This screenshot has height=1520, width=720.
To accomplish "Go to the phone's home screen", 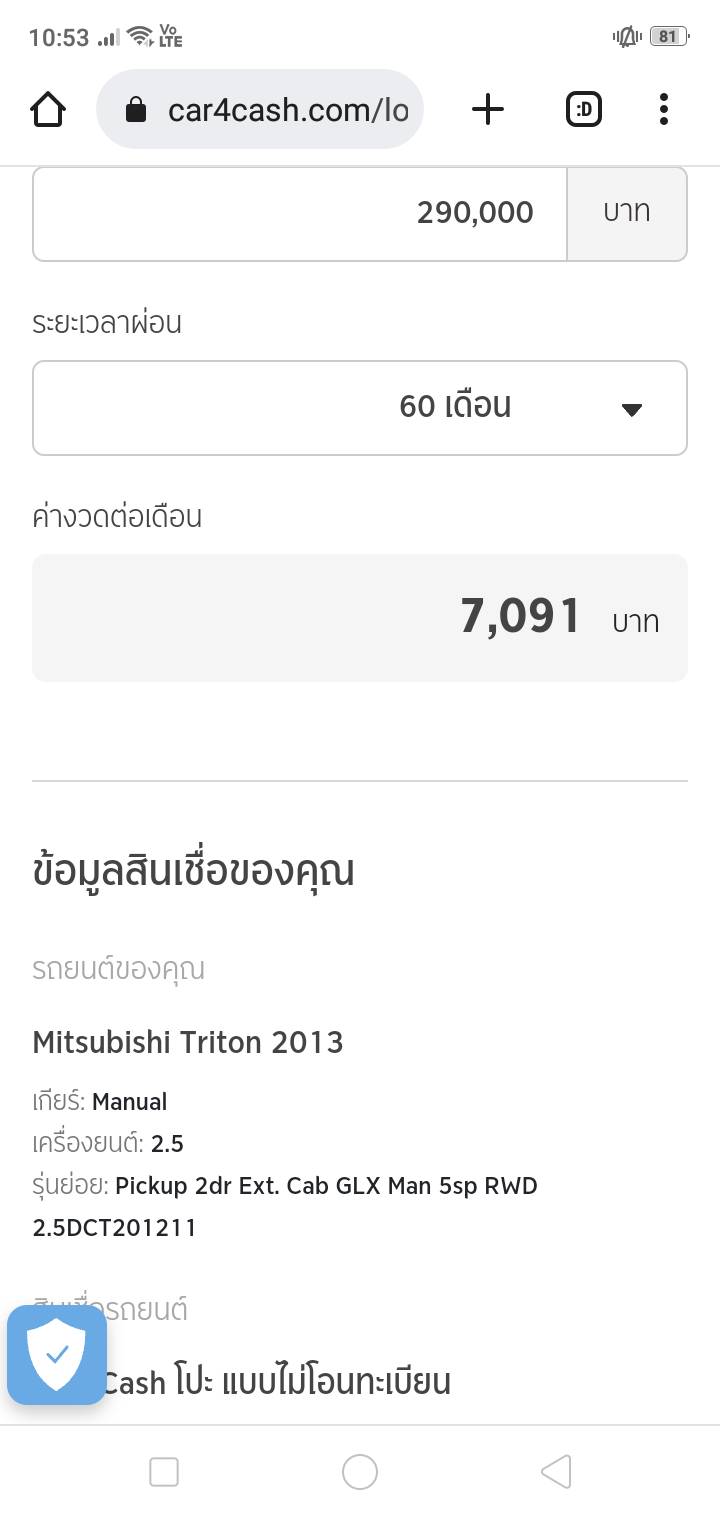I will tap(360, 1471).
